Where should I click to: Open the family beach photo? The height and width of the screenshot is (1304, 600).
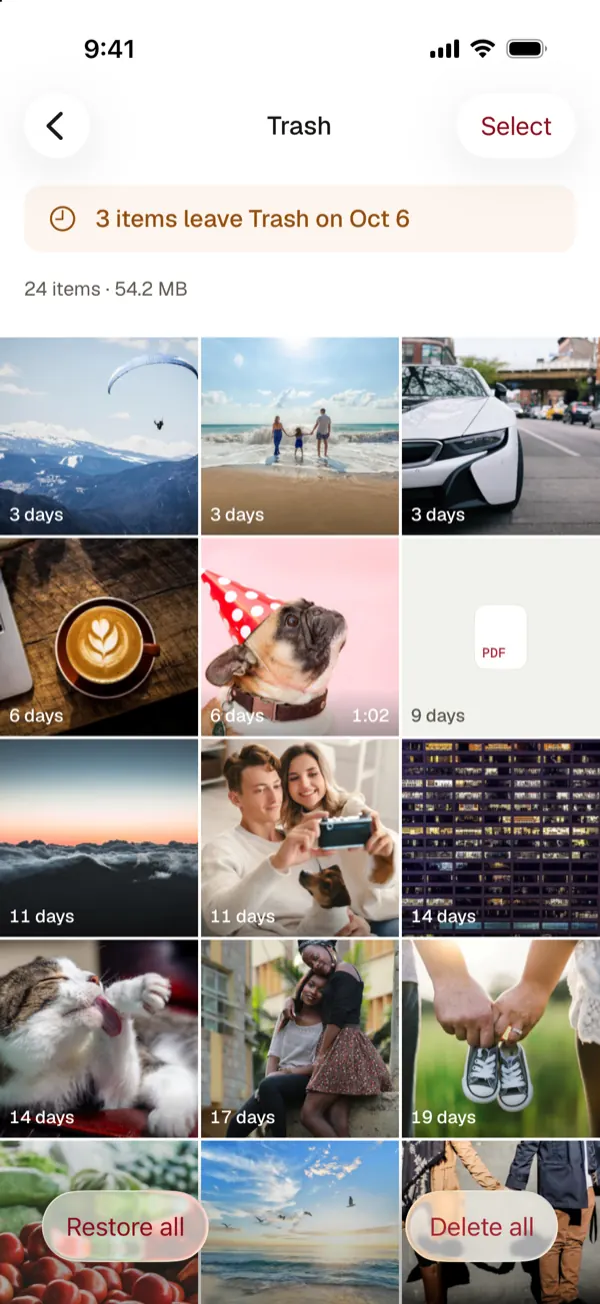(300, 436)
